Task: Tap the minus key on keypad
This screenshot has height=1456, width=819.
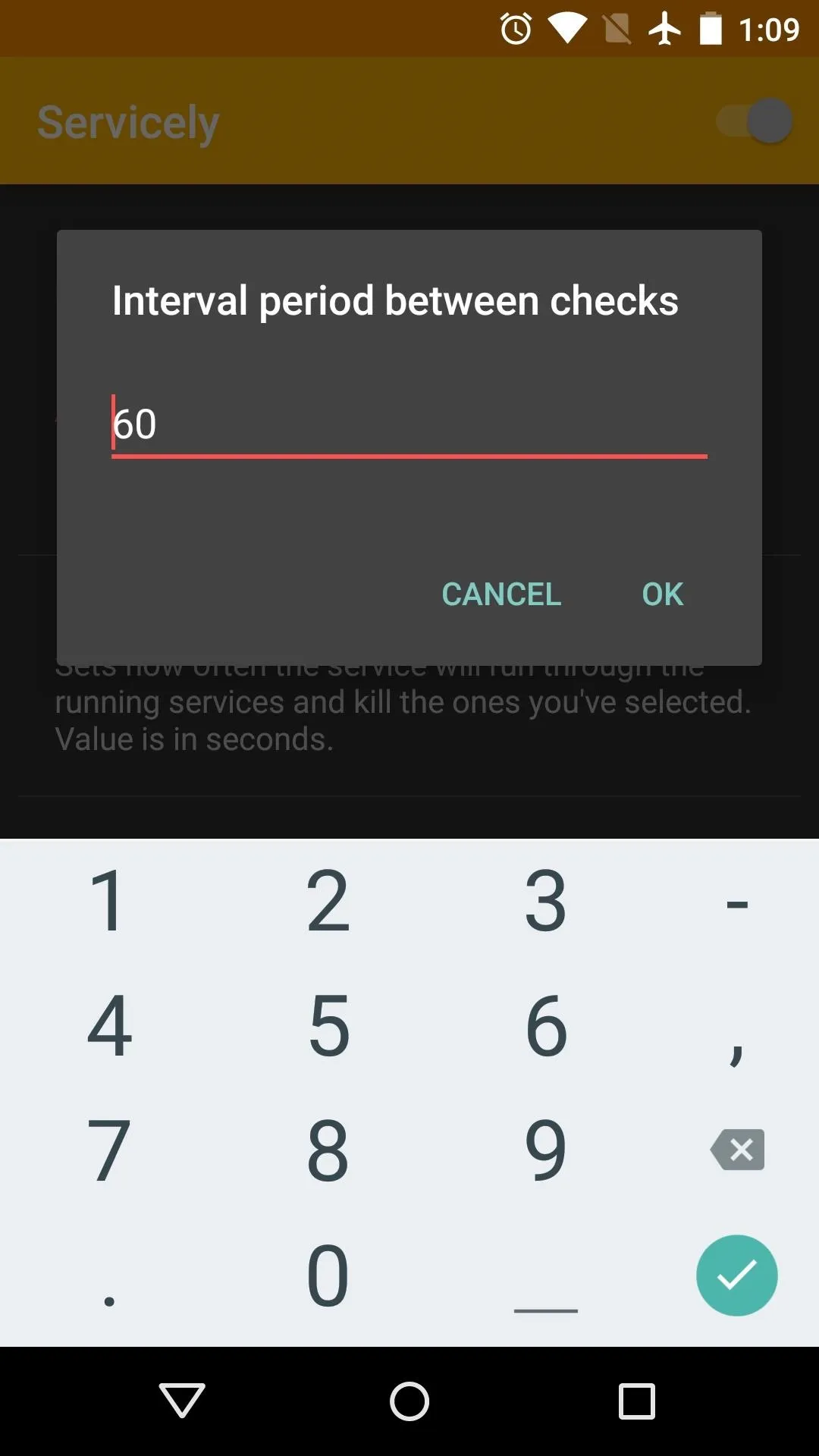Action: pyautogui.click(x=737, y=902)
